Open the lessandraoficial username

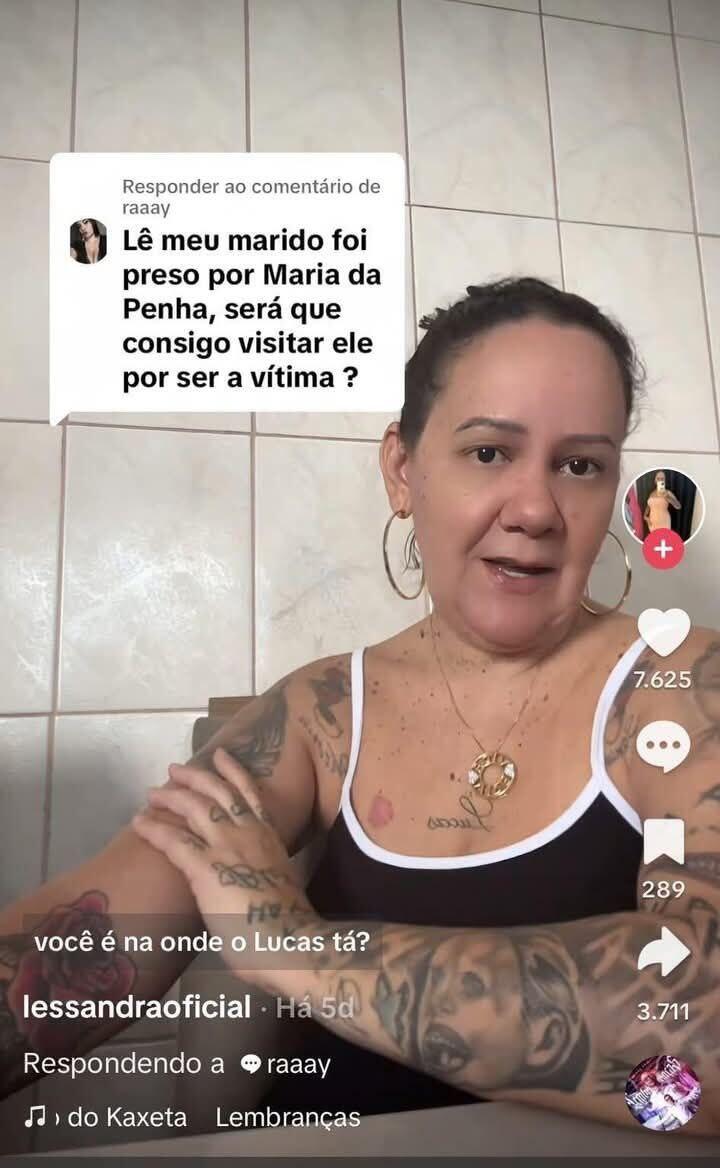coord(136,1007)
